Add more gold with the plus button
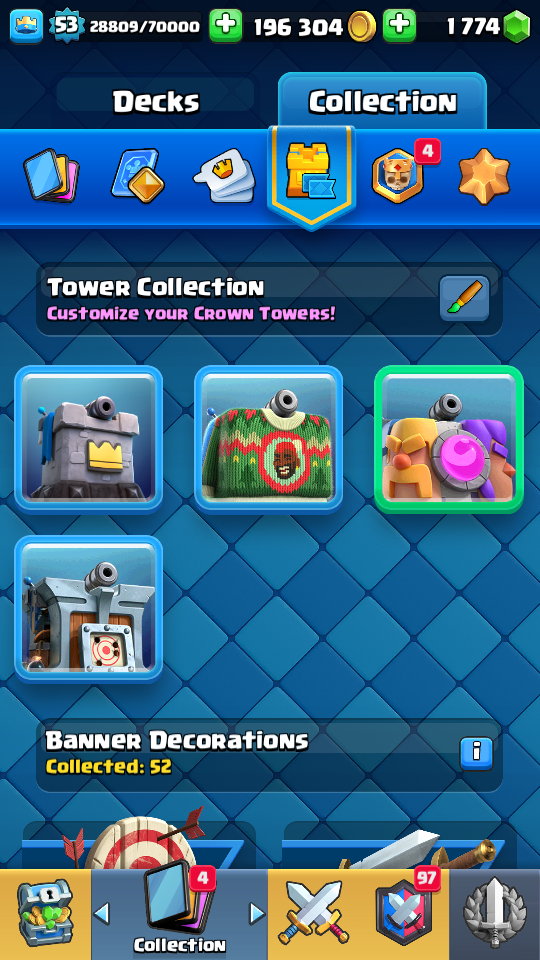Viewport: 540px width, 960px height. tap(399, 26)
